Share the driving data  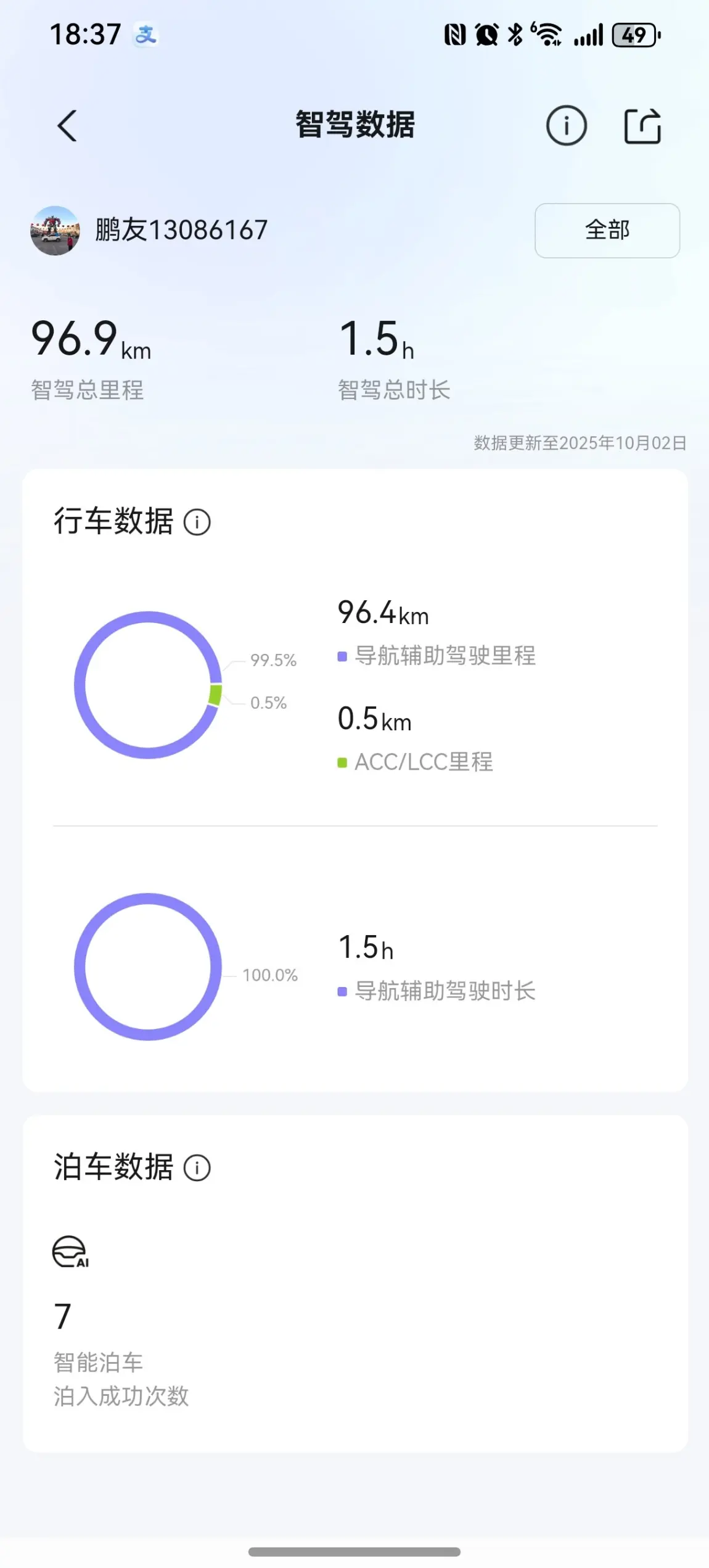point(642,126)
